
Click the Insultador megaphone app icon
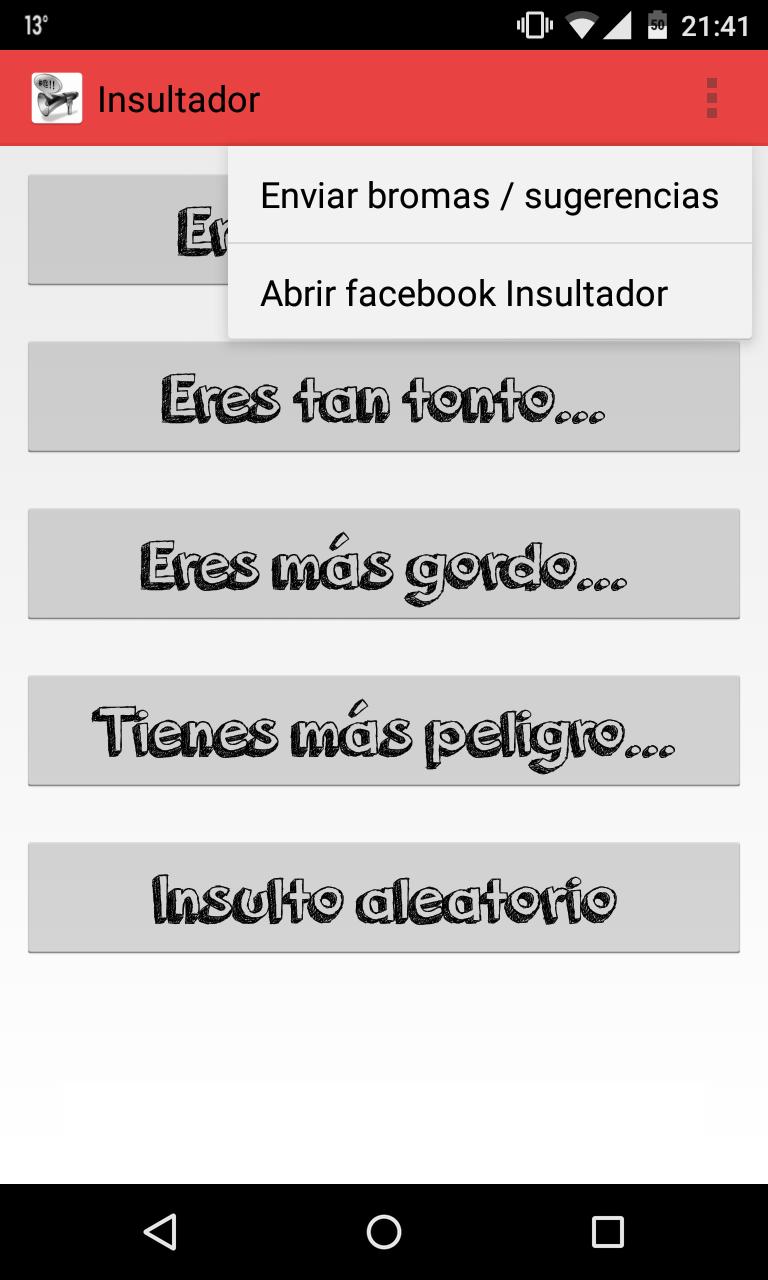pyautogui.click(x=56, y=97)
